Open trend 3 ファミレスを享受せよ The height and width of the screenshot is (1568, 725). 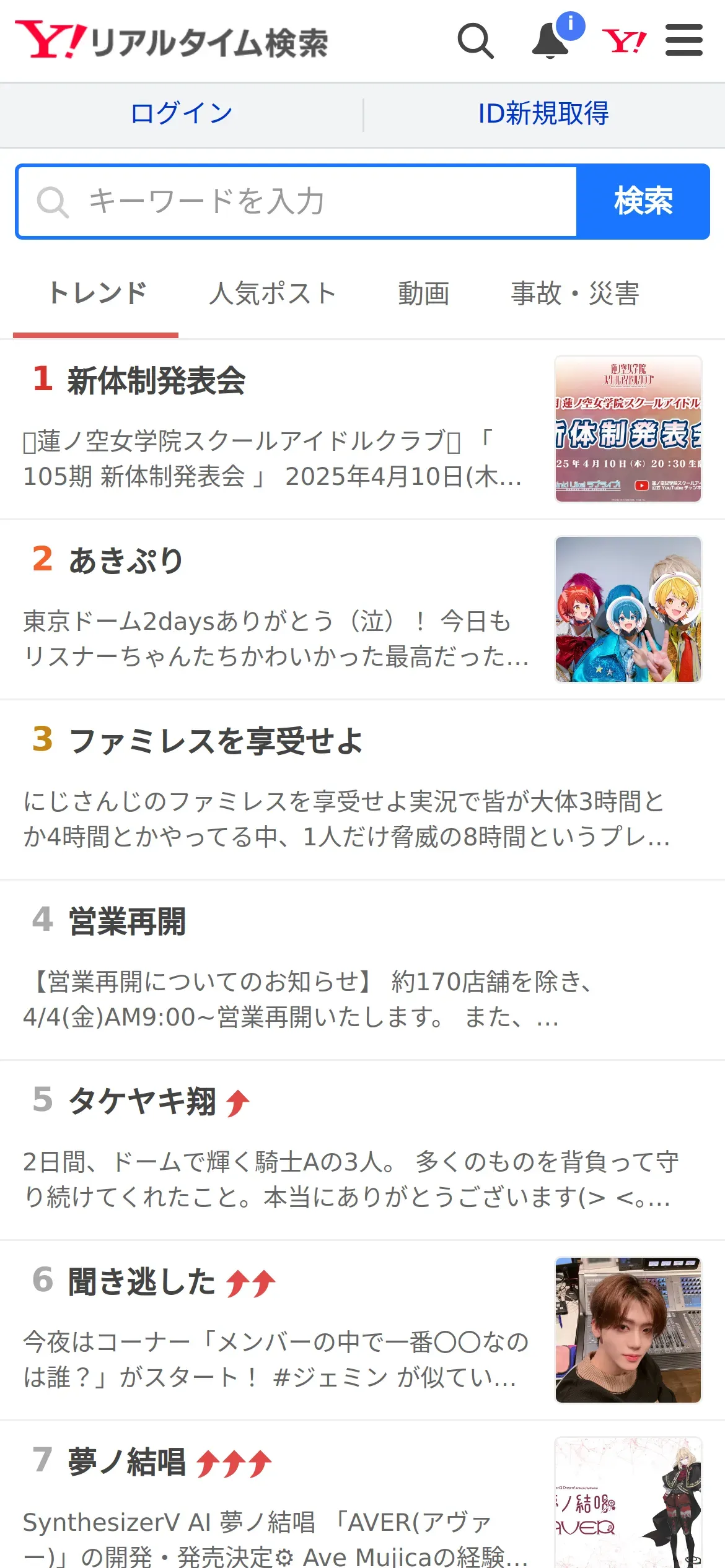362,790
